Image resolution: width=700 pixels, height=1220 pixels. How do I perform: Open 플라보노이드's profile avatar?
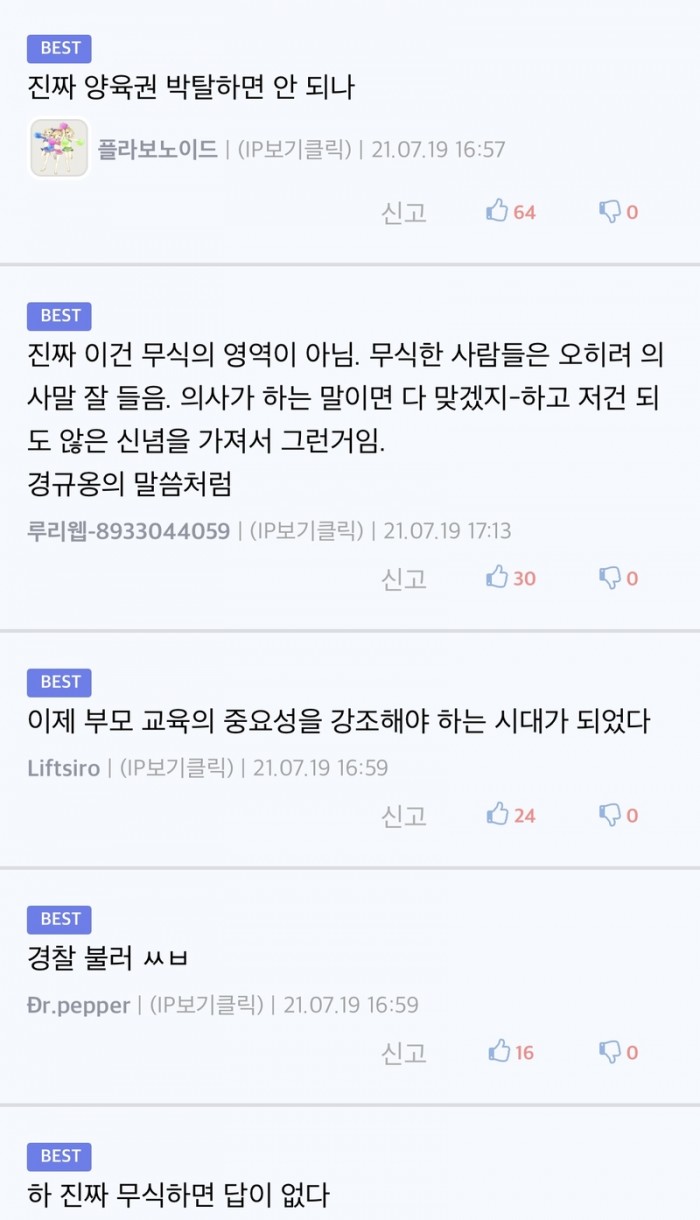click(59, 148)
